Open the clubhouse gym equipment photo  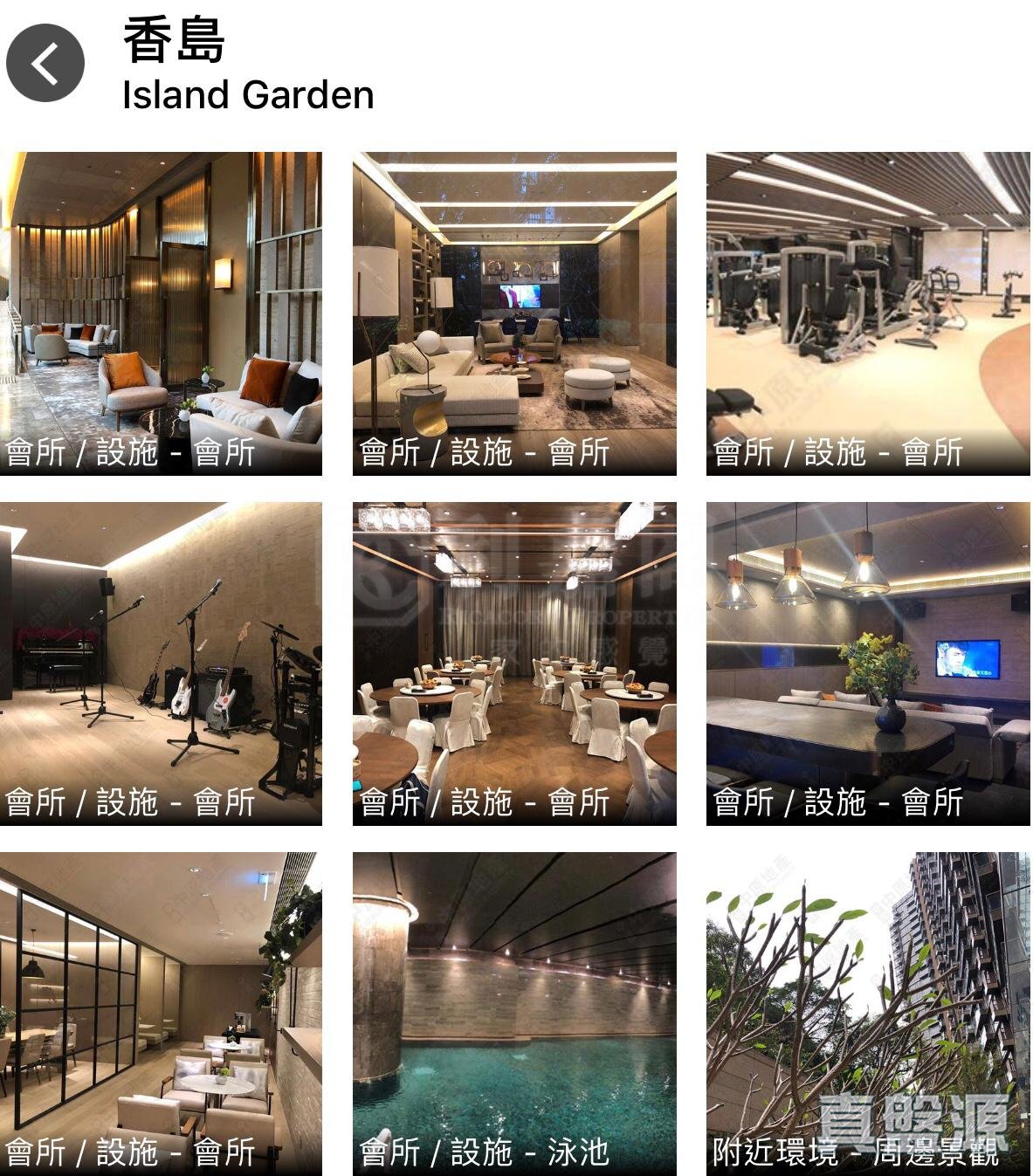pos(868,313)
